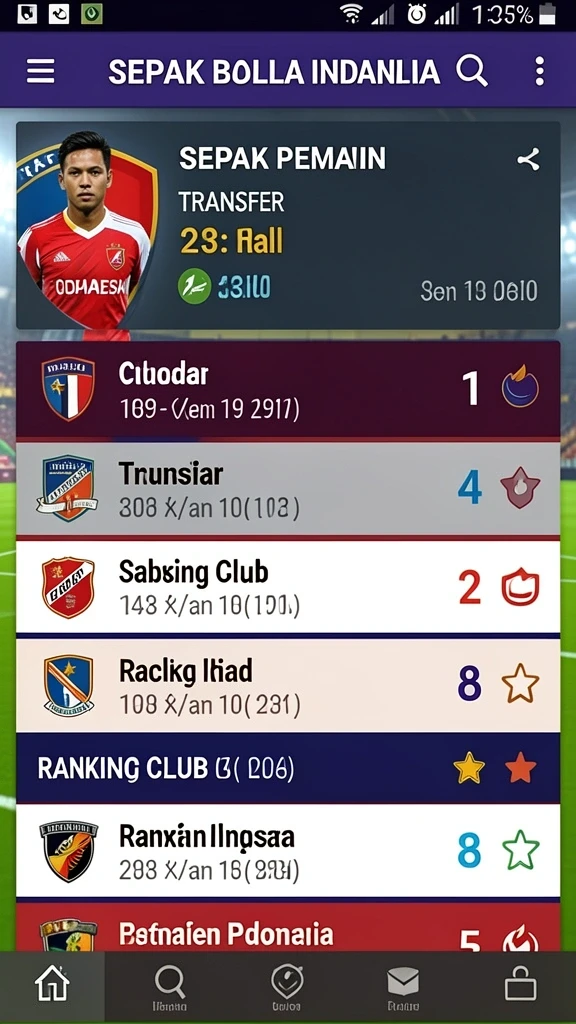Open the Sepak Pemain transfer card
Image resolution: width=576 pixels, height=1024 pixels.
(288, 225)
